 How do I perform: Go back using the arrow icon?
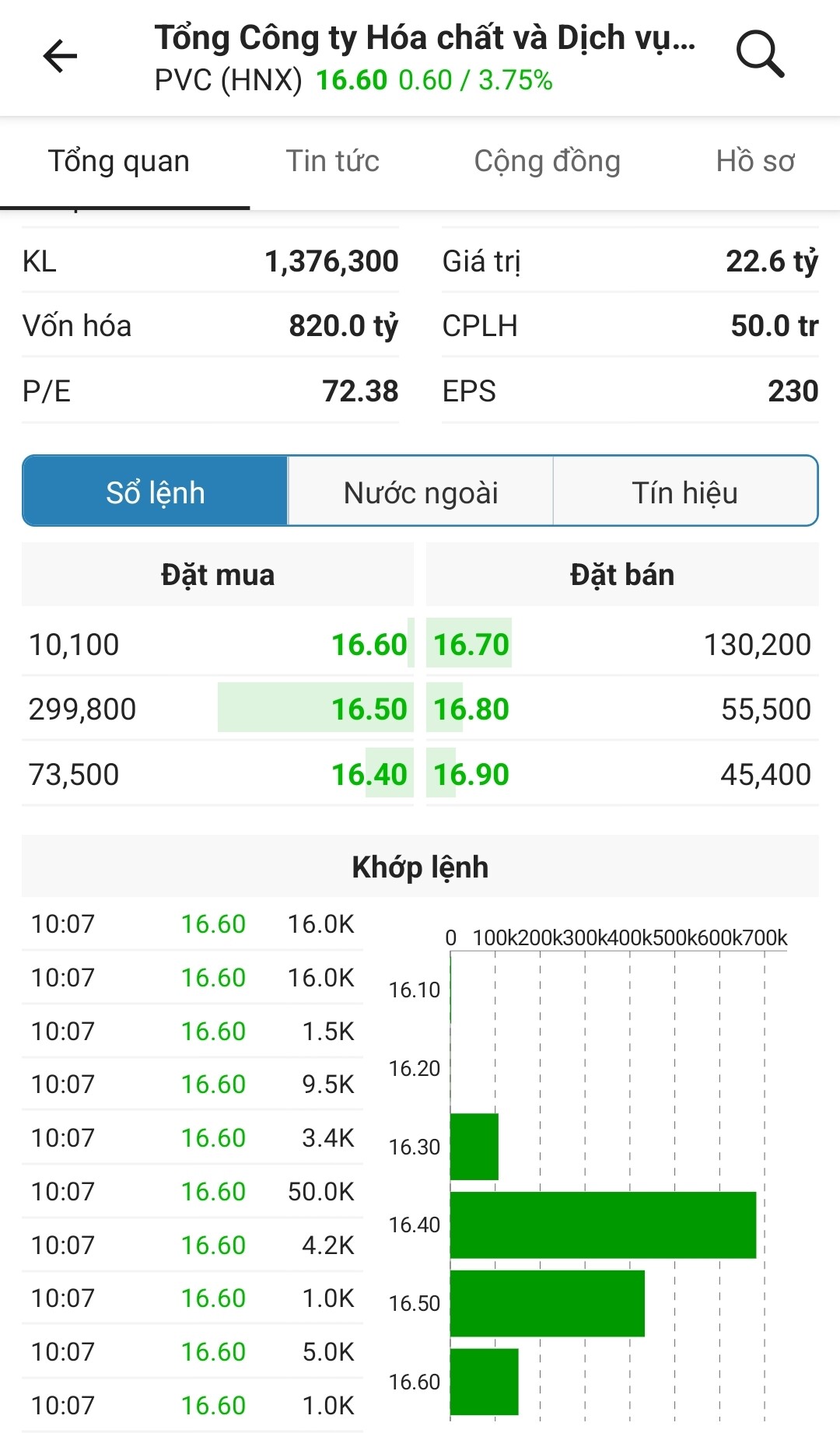[x=60, y=56]
